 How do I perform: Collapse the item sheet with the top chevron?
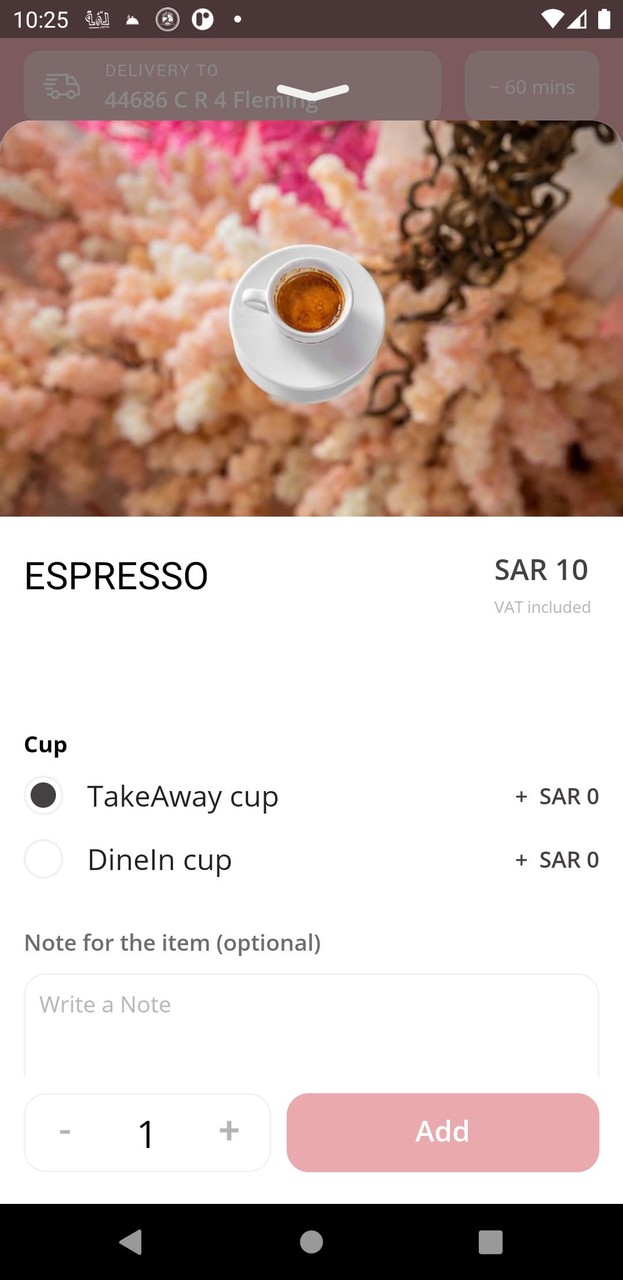click(x=312, y=93)
